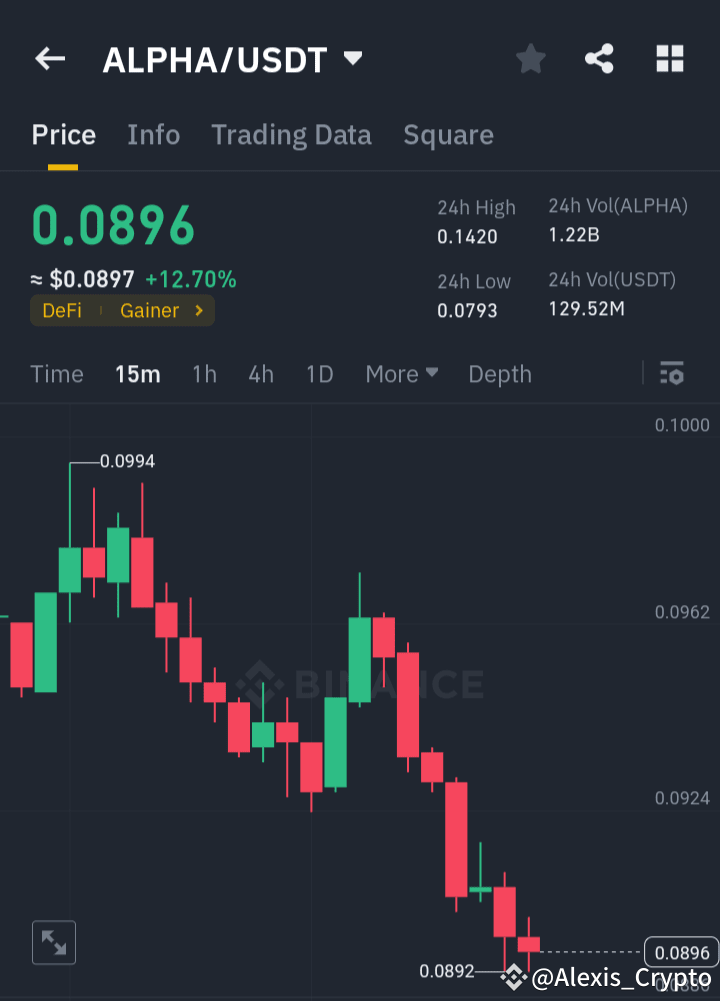Tap the current price label 0.0896
The image size is (720, 1001).
(681, 953)
